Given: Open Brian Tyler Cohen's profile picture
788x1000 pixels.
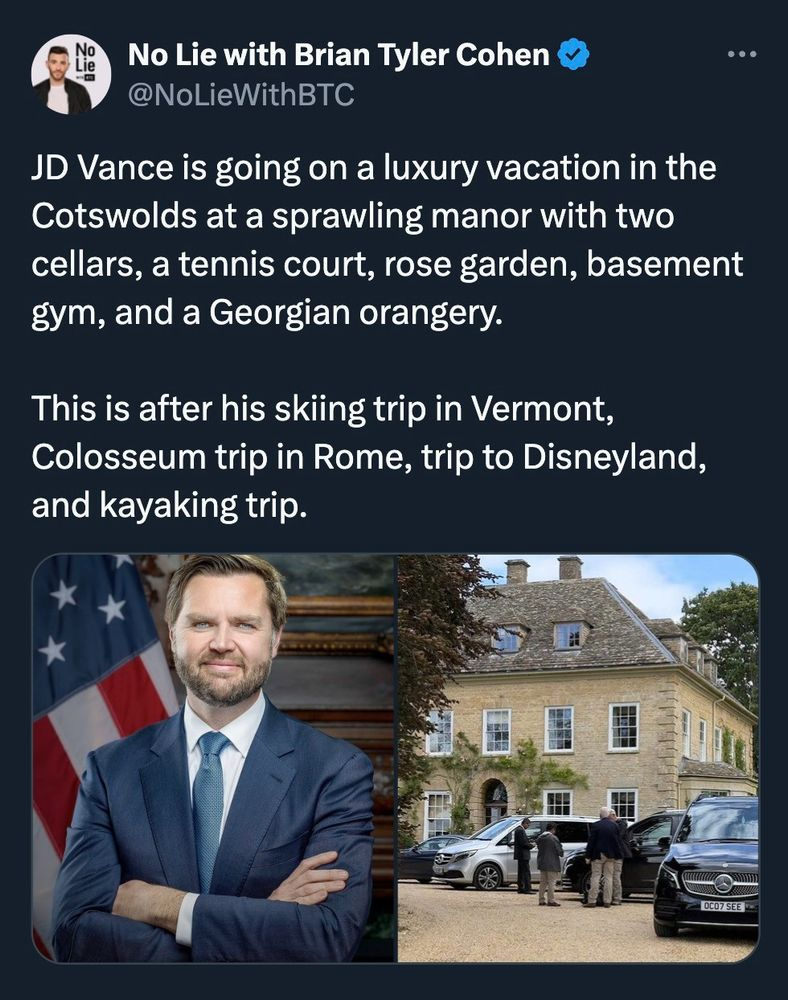Looking at the screenshot, I should [x=70, y=75].
